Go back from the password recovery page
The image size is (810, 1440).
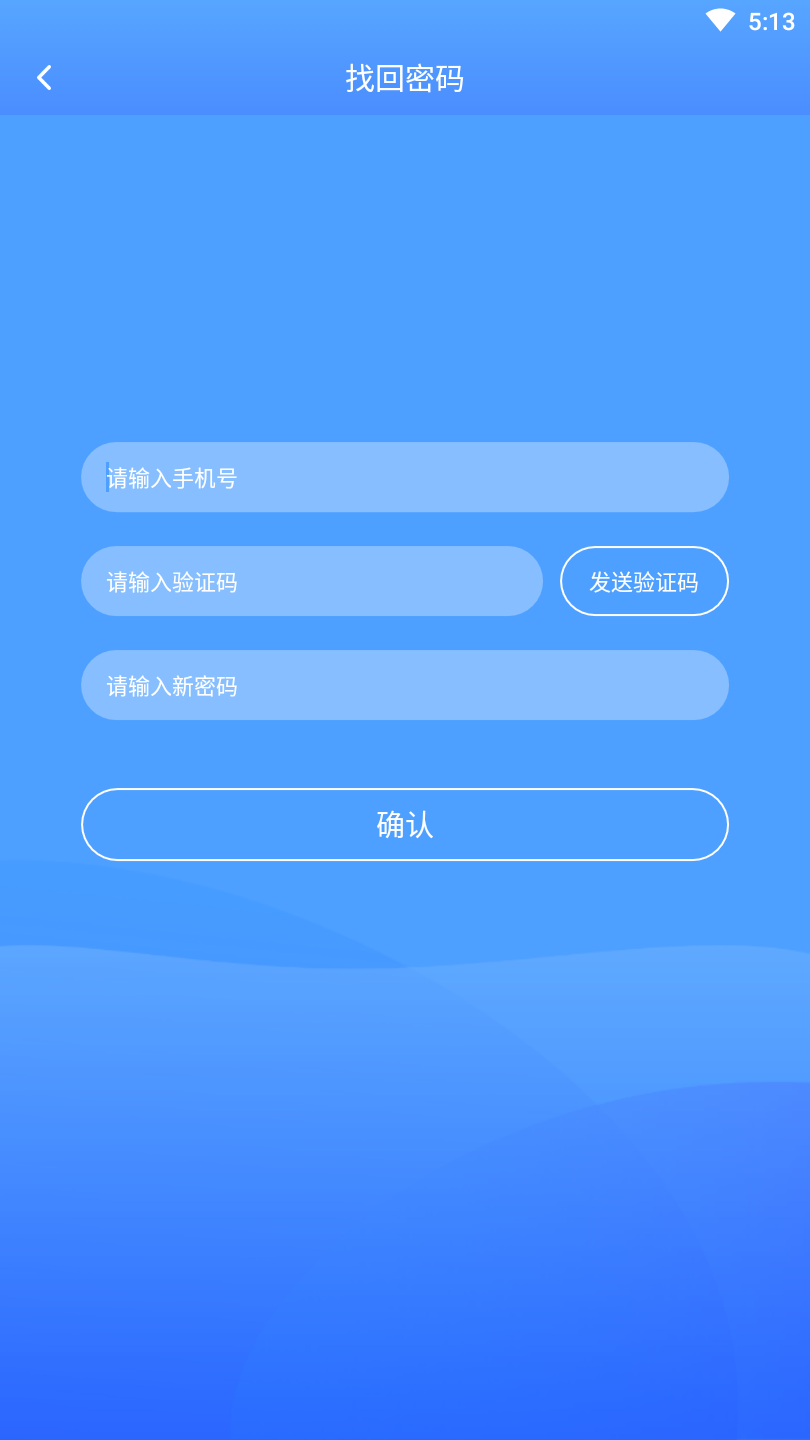tap(44, 78)
